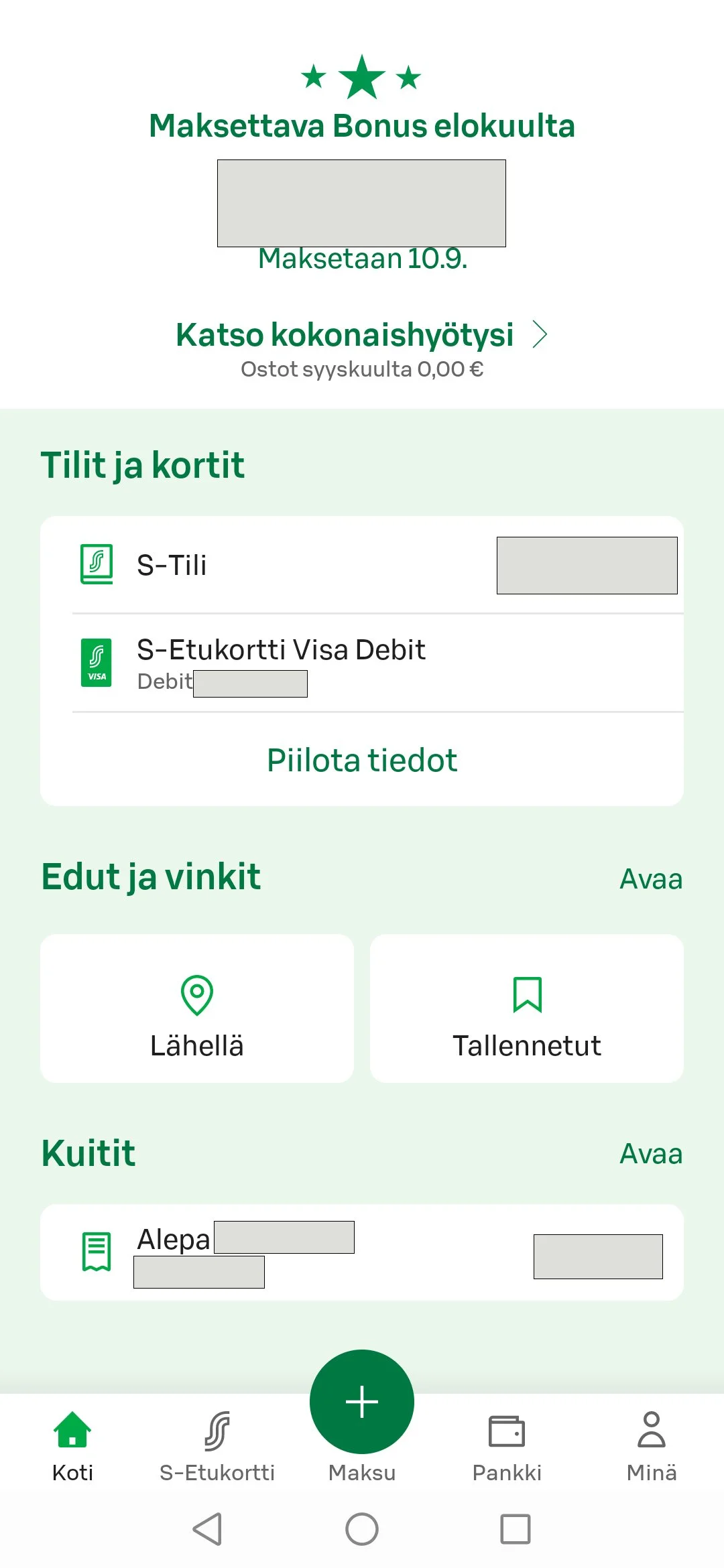Screen dimensions: 724x1568
Task: Open the Alepa receipt
Action: pos(362,1252)
